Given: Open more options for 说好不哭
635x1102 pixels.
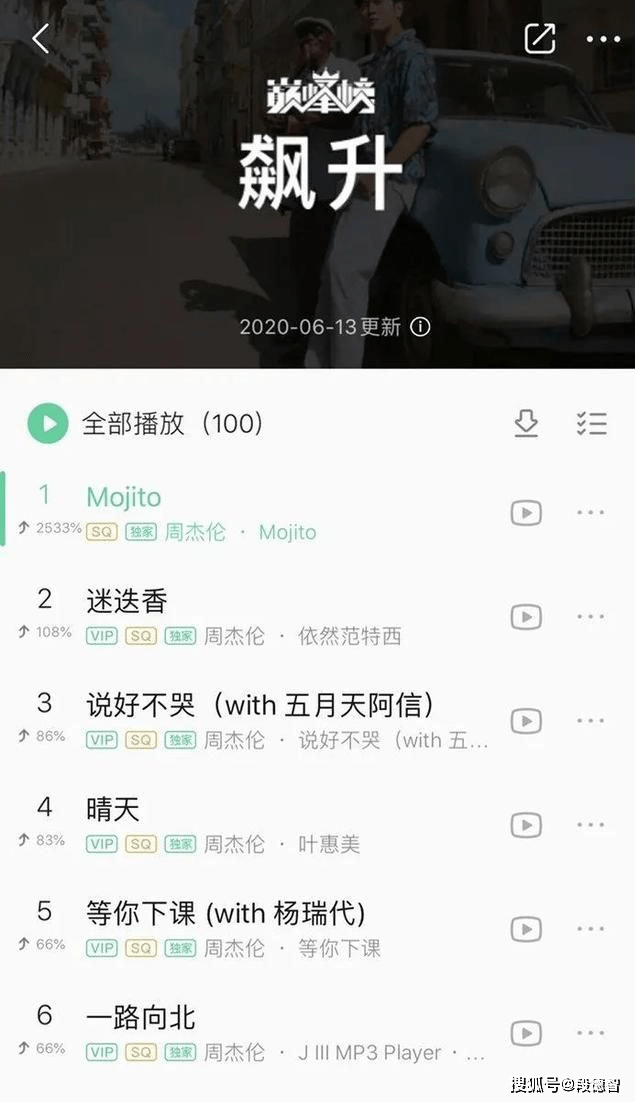Looking at the screenshot, I should tap(591, 721).
